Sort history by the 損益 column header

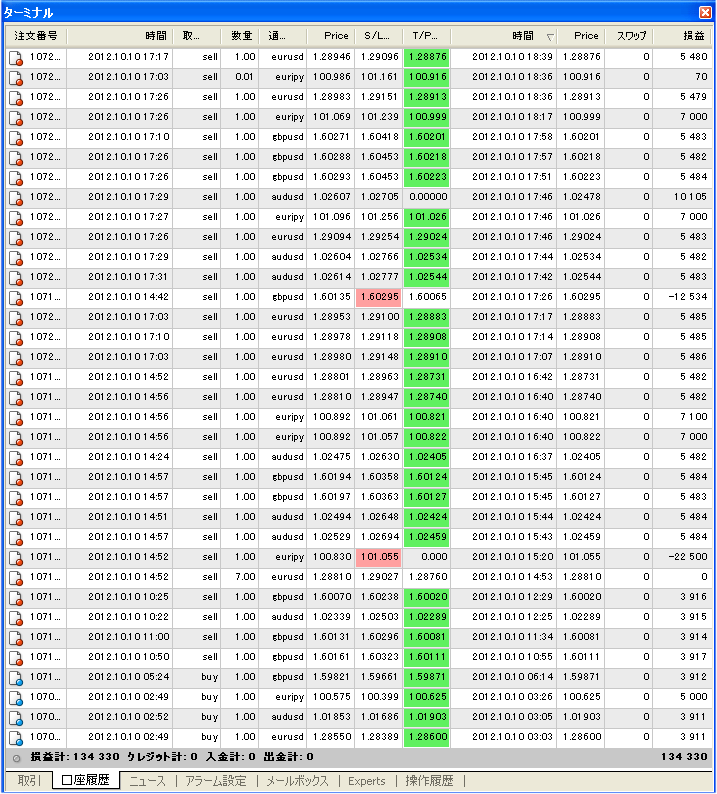[683, 36]
